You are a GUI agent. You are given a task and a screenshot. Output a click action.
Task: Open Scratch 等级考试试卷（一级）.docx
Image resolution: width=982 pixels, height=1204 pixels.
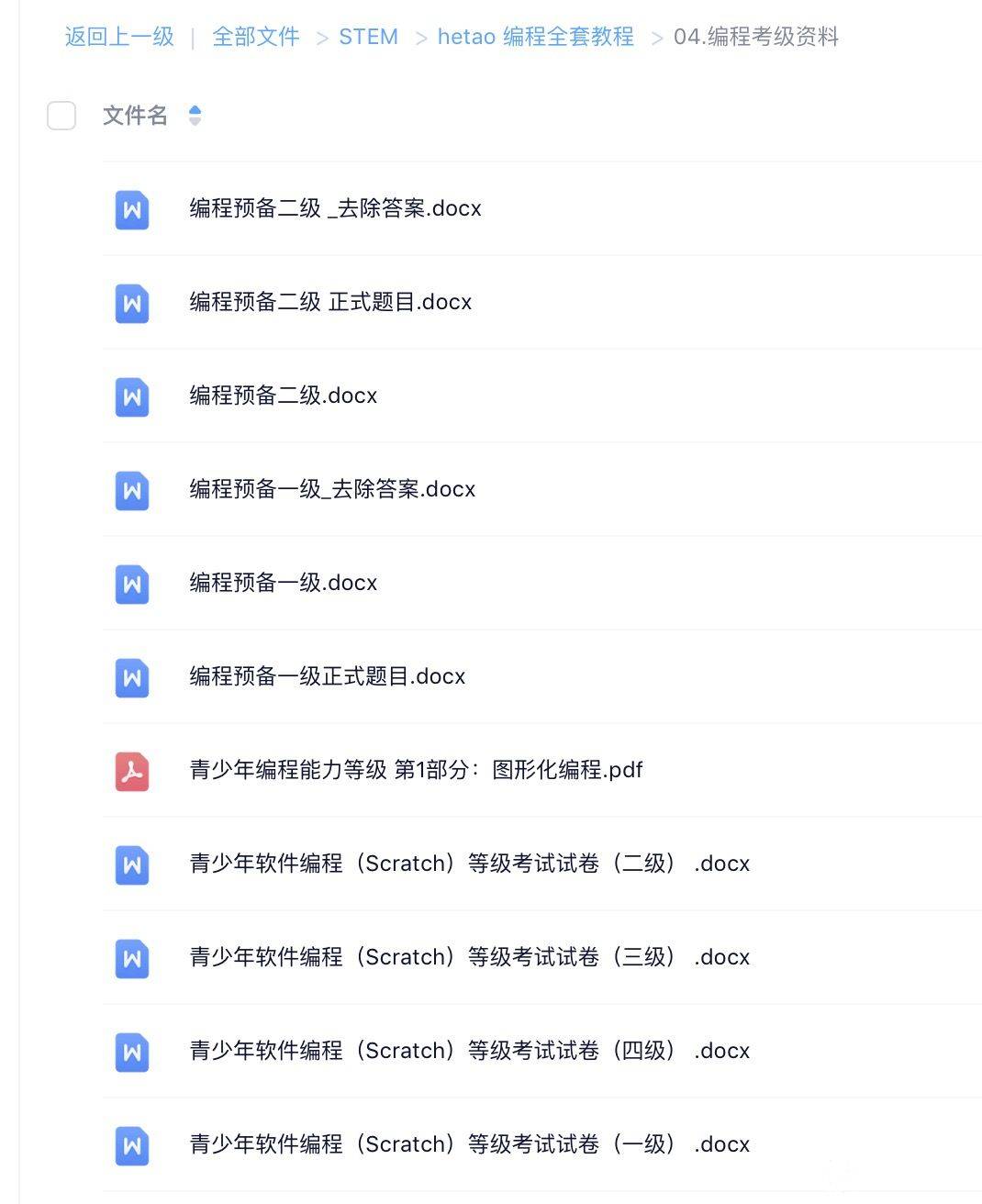point(469,1145)
